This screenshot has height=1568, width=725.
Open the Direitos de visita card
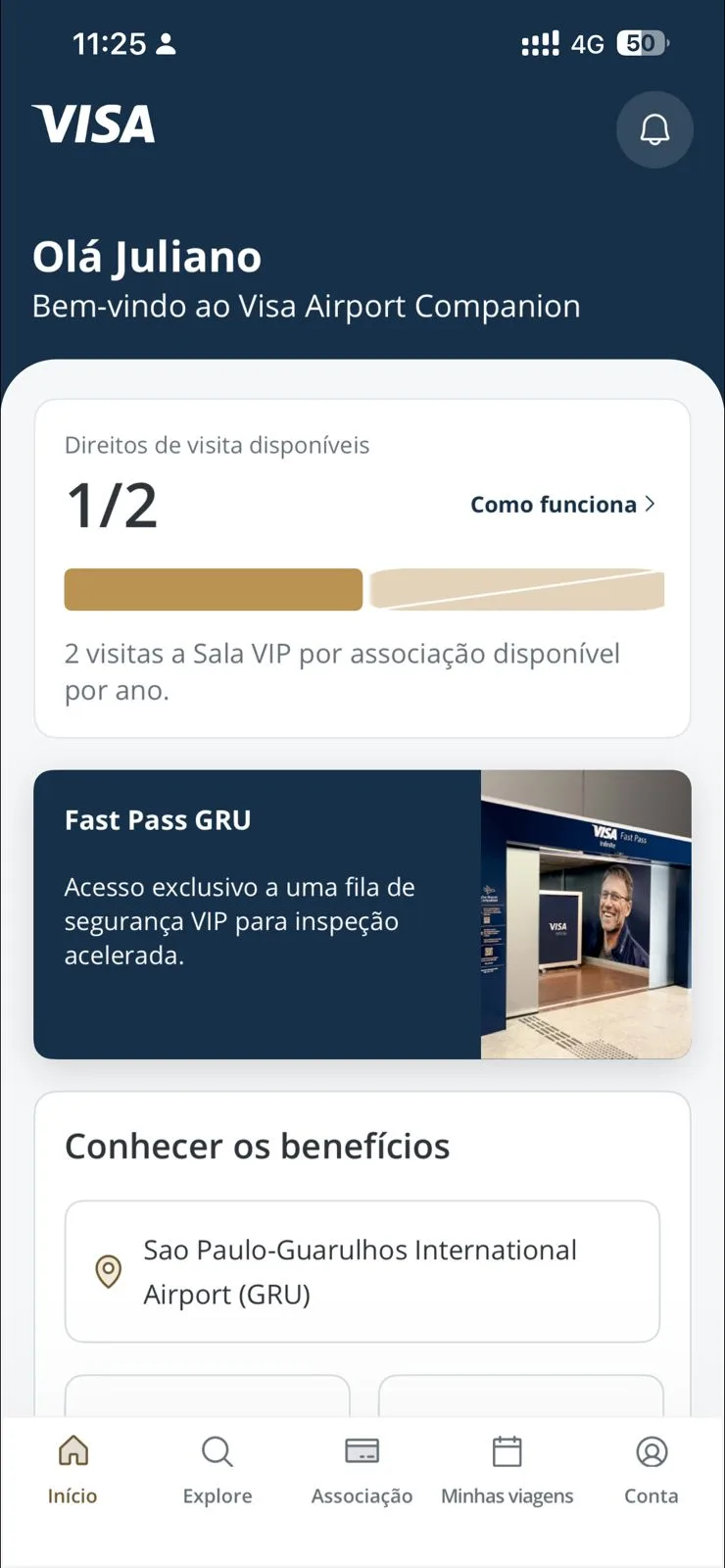click(x=362, y=566)
